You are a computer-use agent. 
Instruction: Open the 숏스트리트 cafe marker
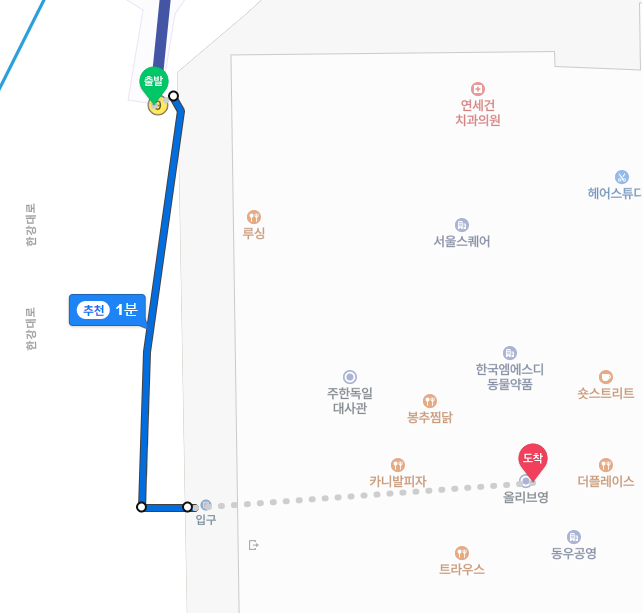coord(606,377)
